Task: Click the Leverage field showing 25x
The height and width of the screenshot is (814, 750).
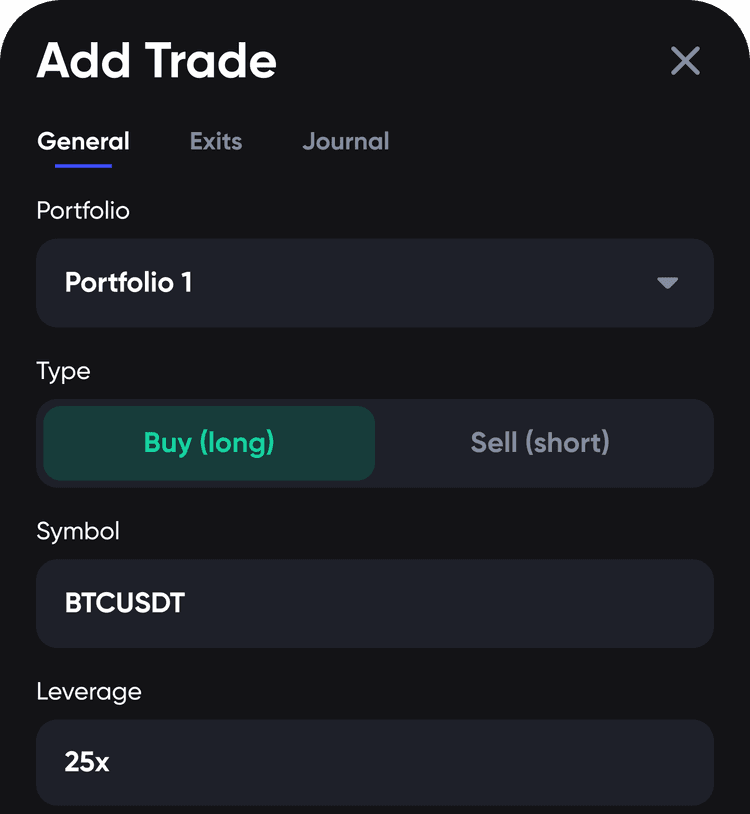Action: click(375, 762)
